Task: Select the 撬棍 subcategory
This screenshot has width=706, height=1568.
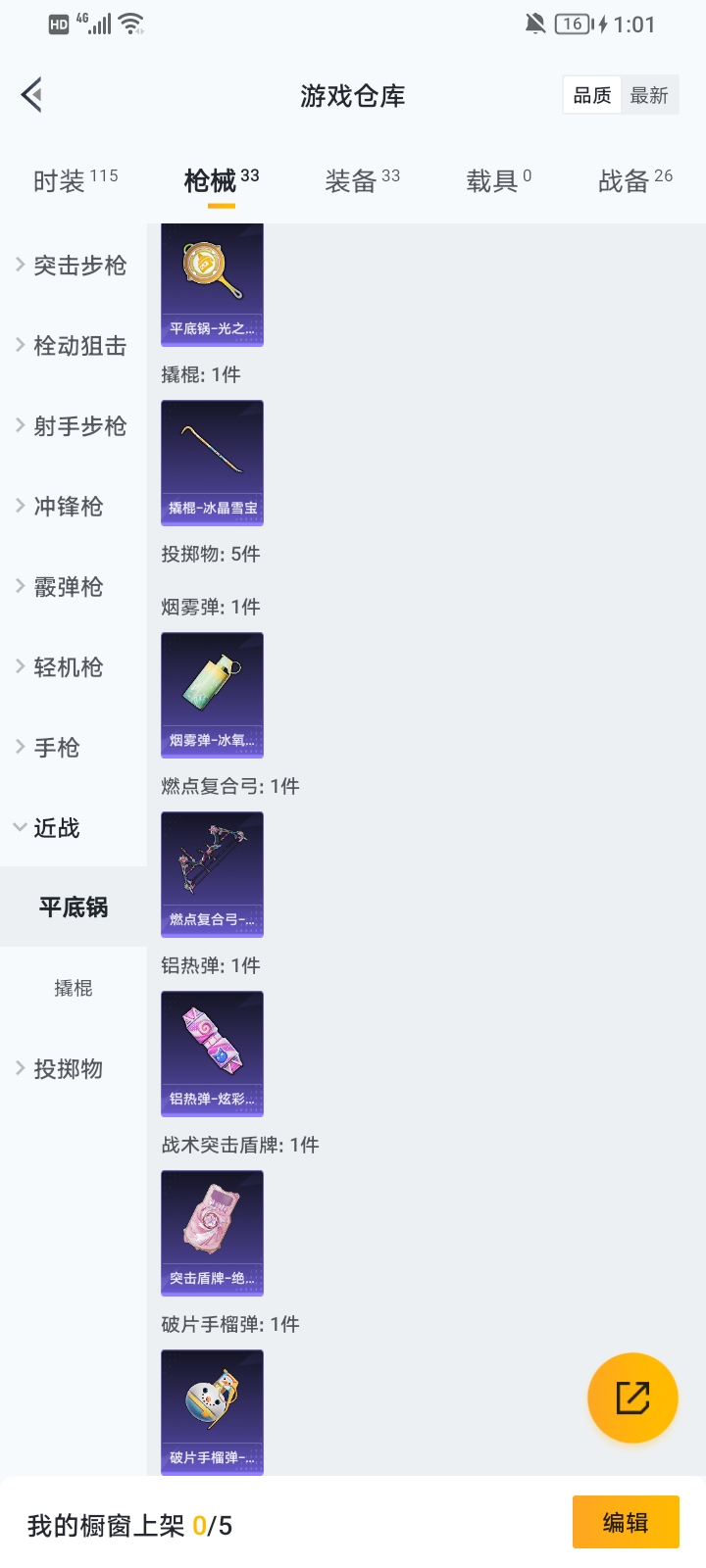Action: (x=74, y=988)
